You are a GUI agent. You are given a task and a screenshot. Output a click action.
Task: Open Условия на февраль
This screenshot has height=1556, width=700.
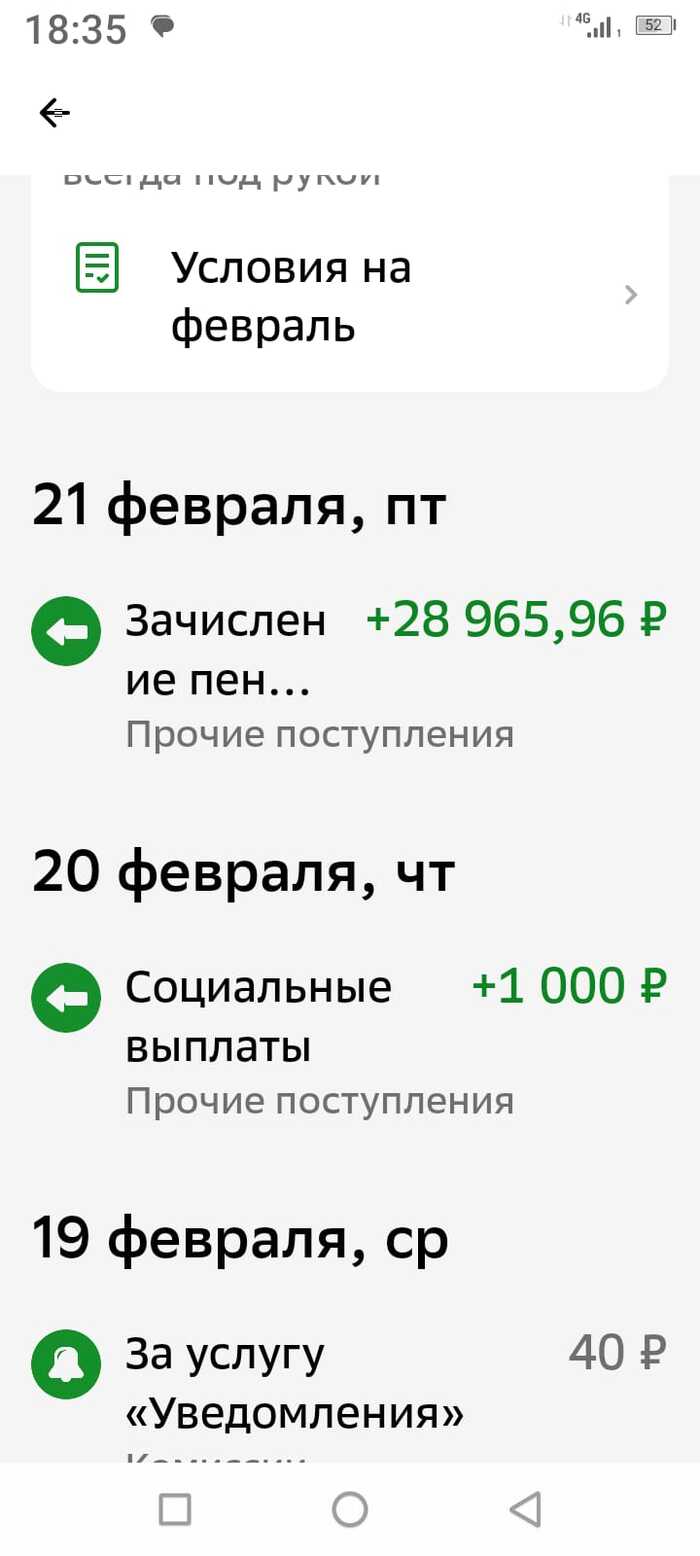coord(350,297)
